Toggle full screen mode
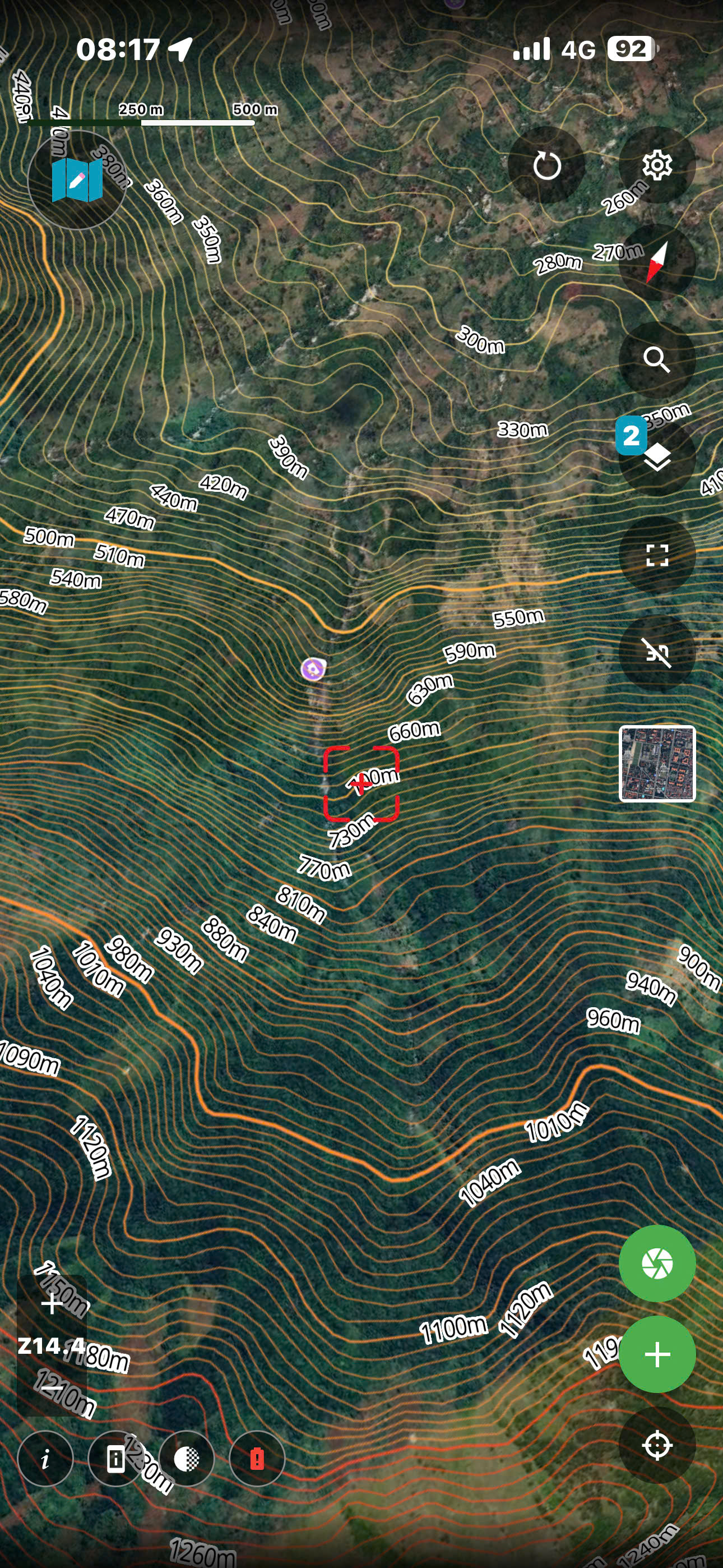The height and width of the screenshot is (1568, 723). (657, 555)
